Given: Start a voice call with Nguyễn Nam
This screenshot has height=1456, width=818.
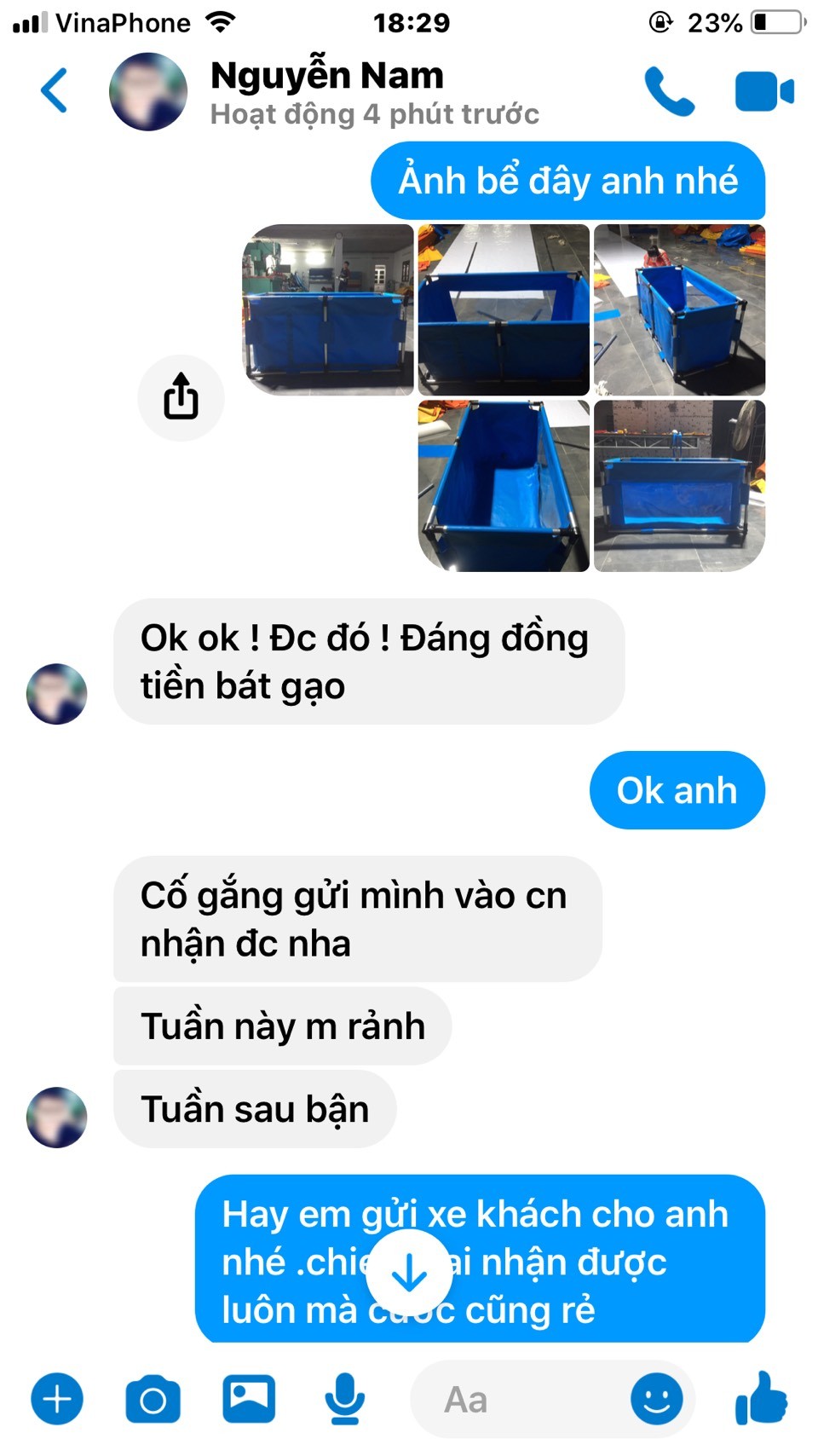Looking at the screenshot, I should pos(670,91).
